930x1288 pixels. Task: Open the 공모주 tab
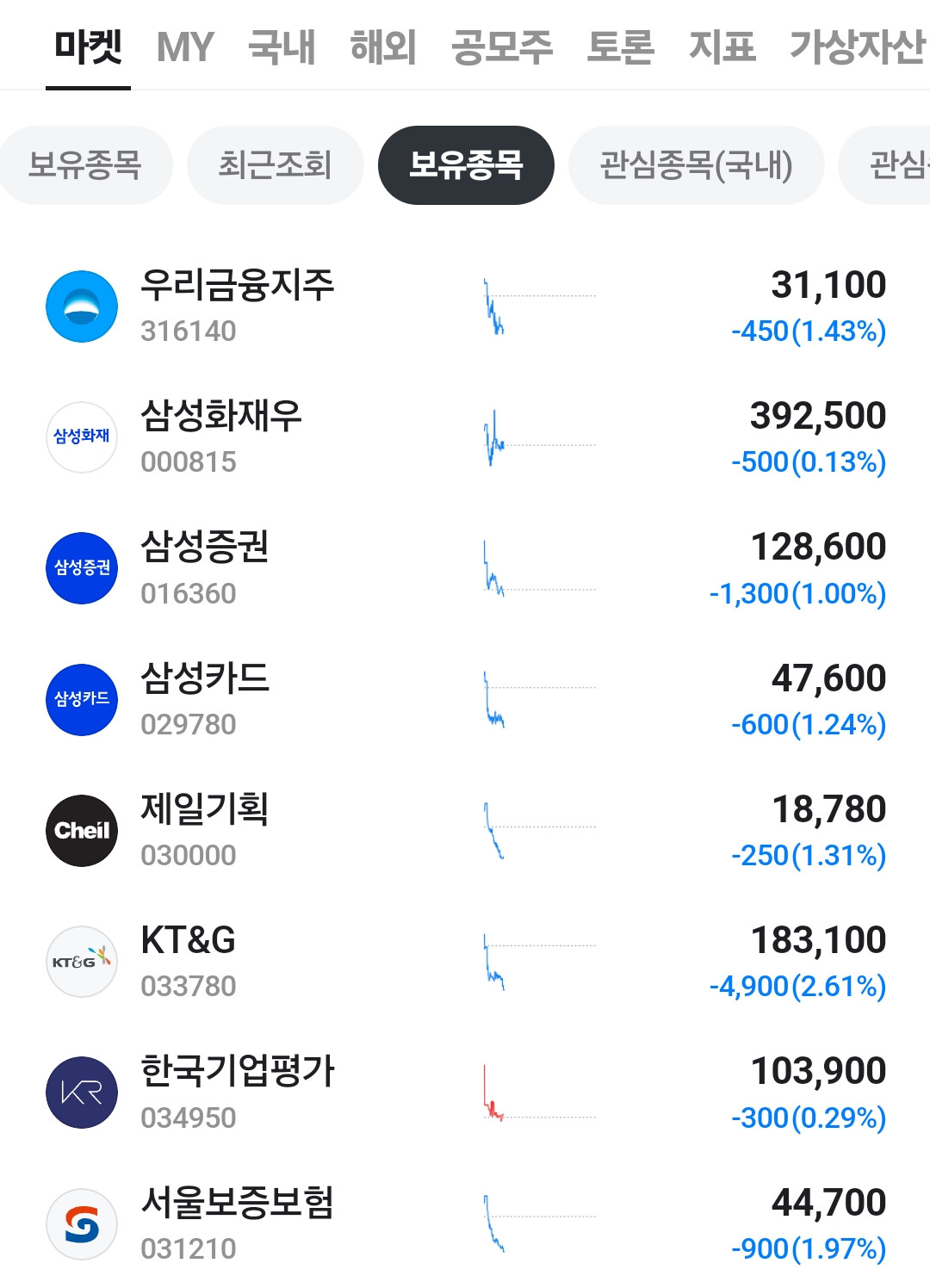(502, 46)
